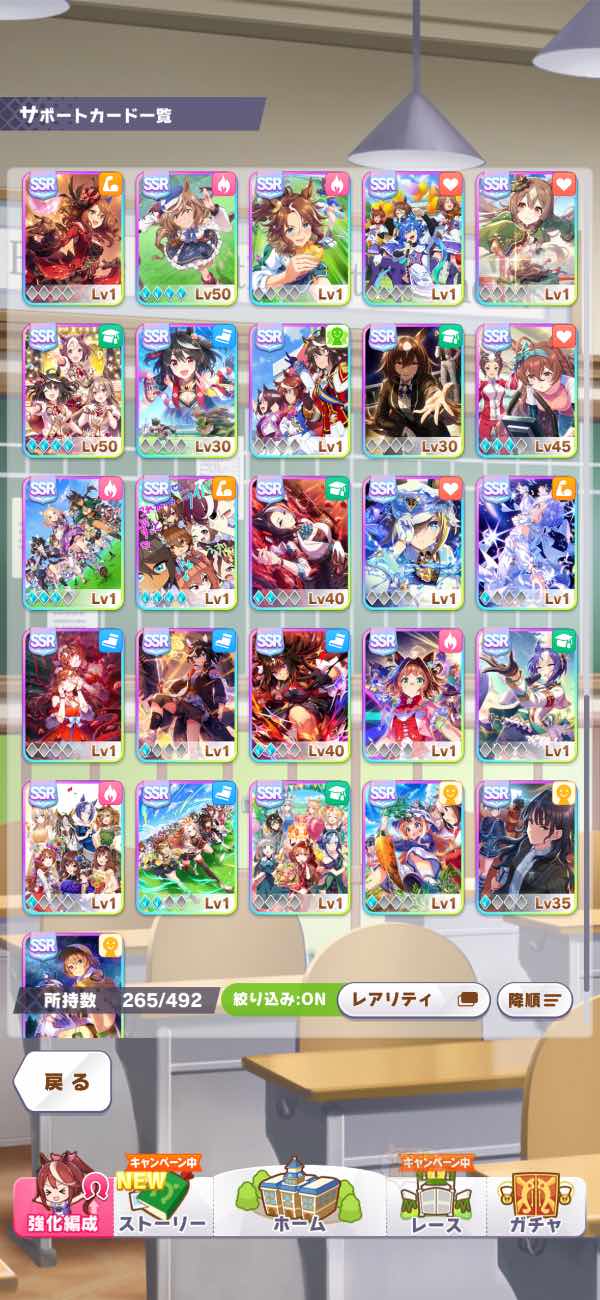Open the Lv45 SSR support card

[x=526, y=390]
